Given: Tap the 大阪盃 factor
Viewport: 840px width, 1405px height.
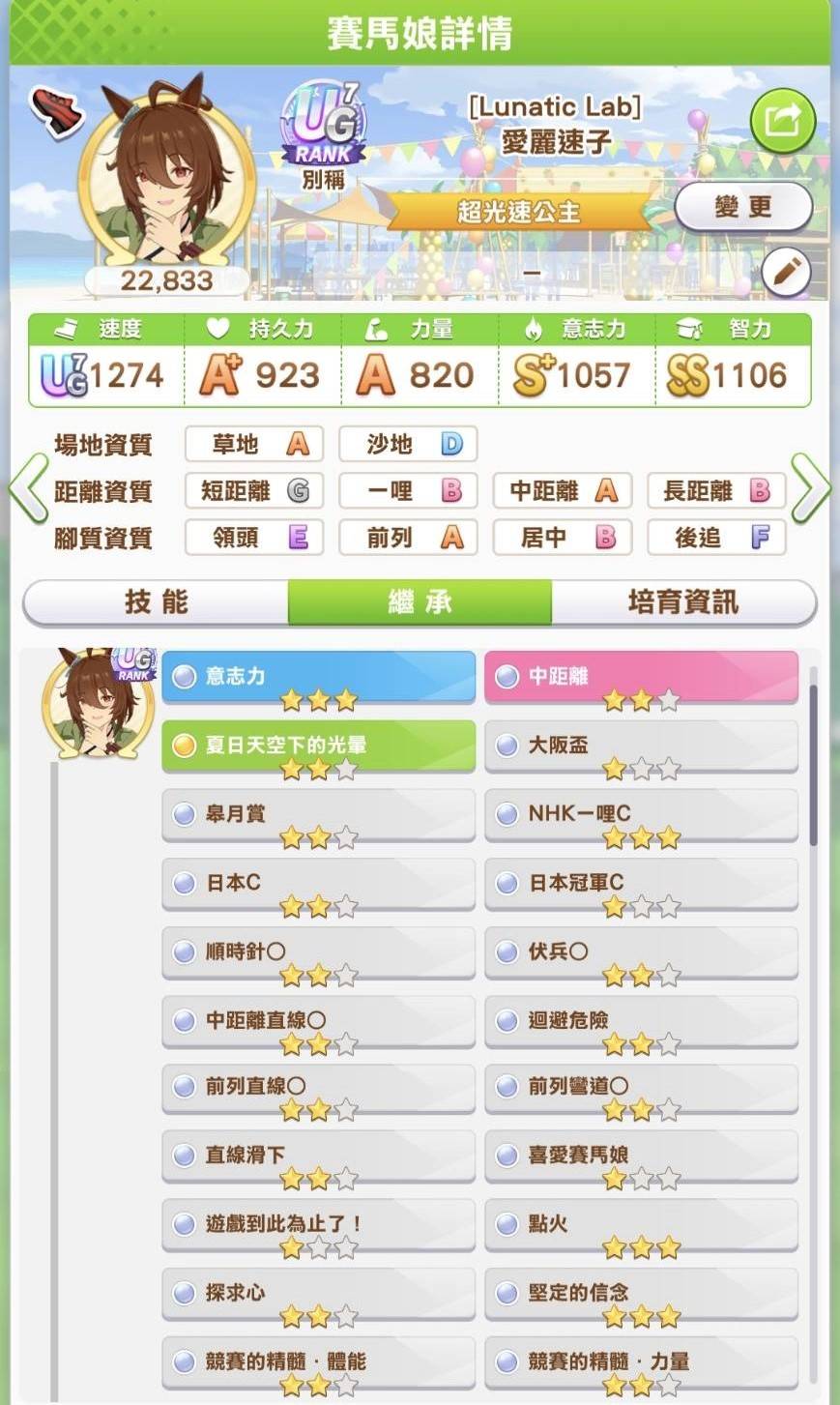Looking at the screenshot, I should 641,746.
